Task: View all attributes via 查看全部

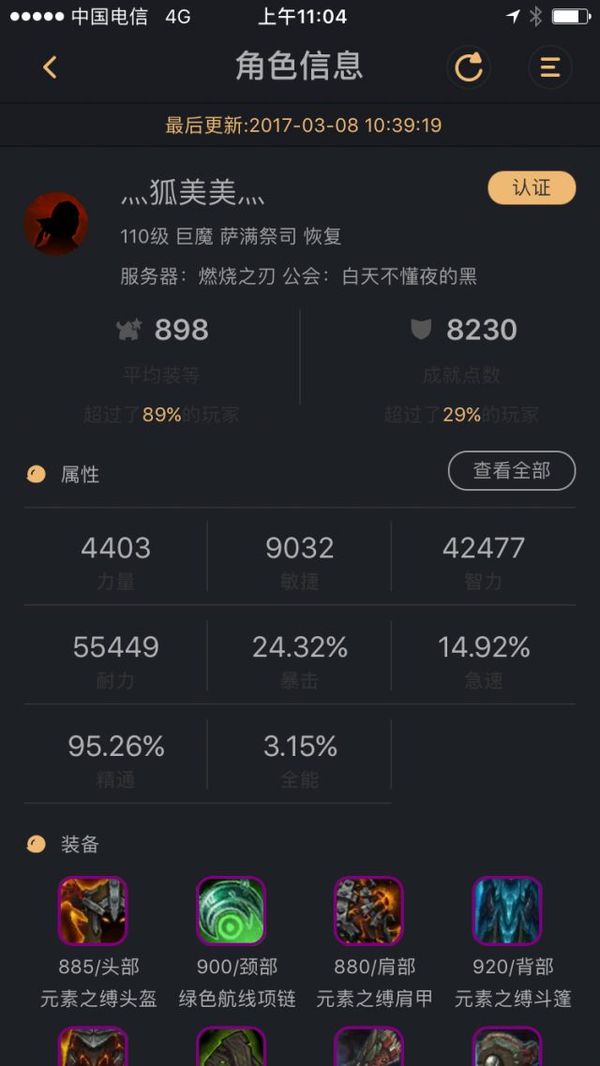Action: point(511,471)
